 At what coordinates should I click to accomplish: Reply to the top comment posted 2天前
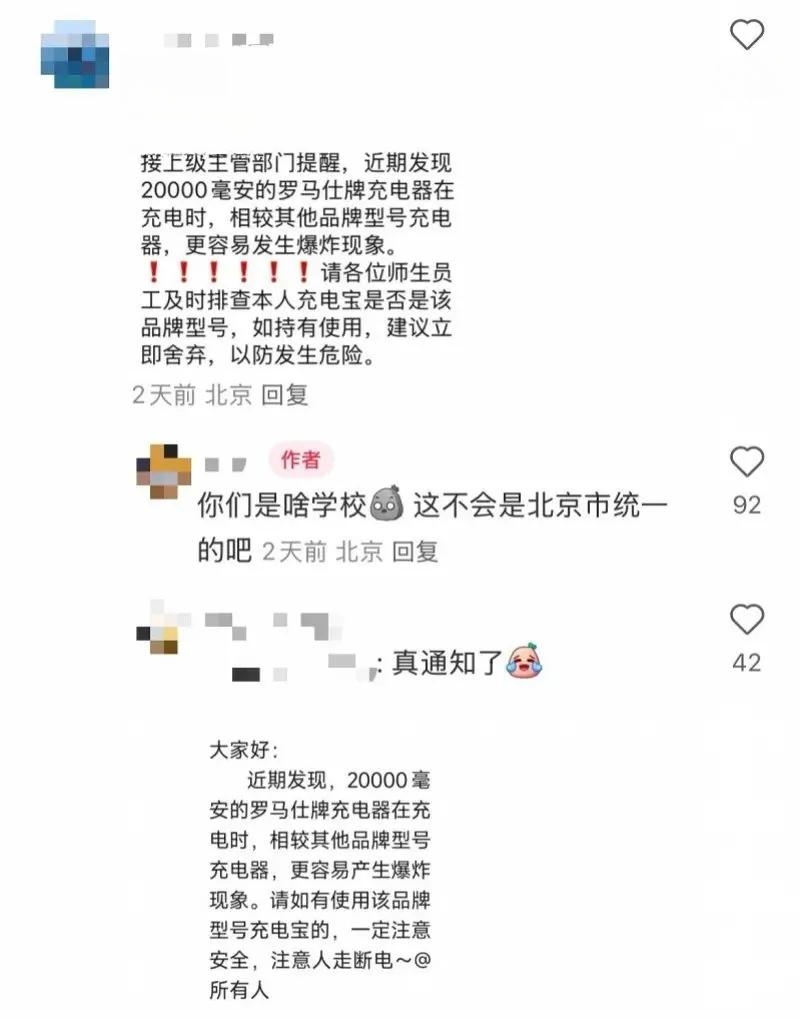[284, 395]
